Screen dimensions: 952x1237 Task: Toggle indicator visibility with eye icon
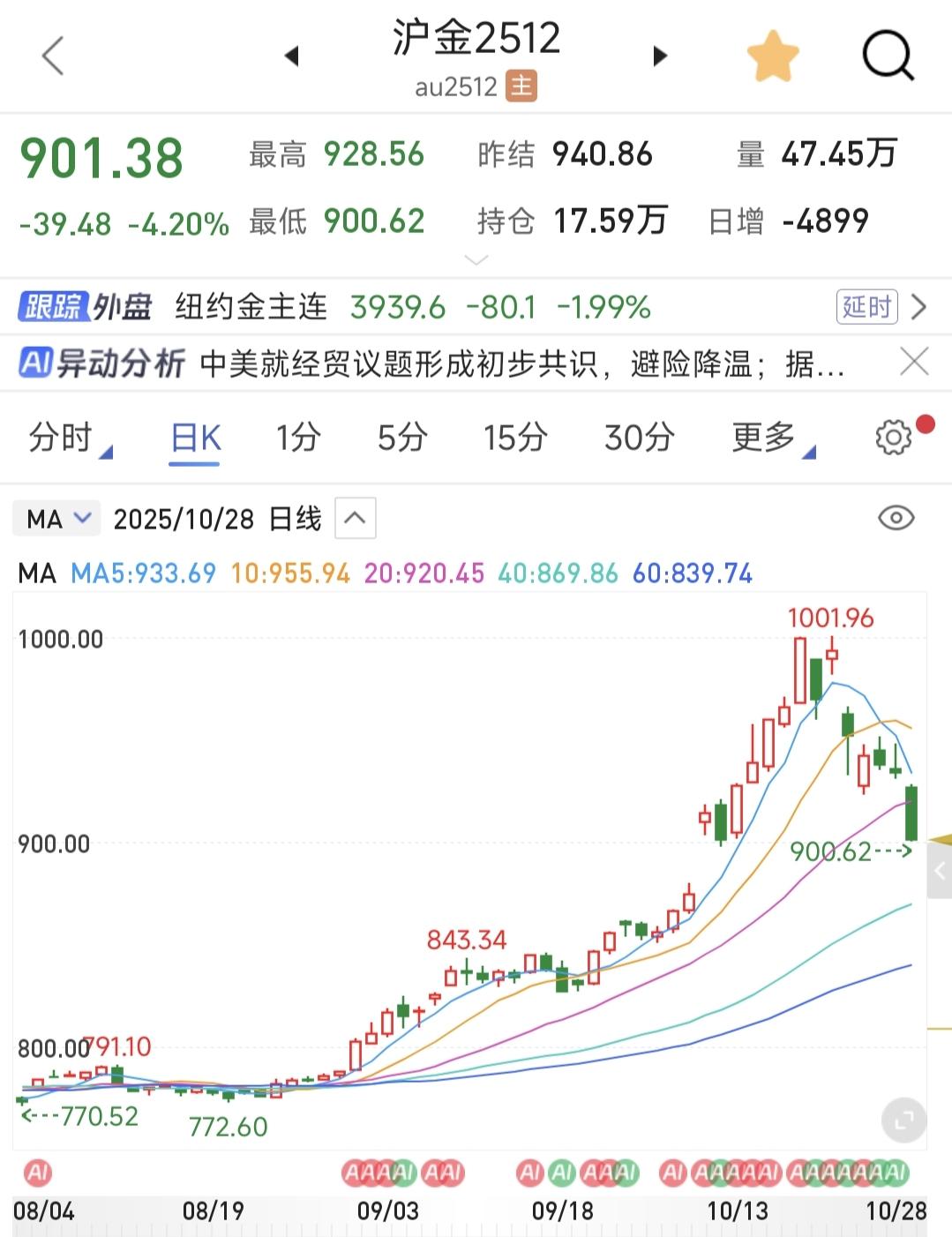[896, 518]
